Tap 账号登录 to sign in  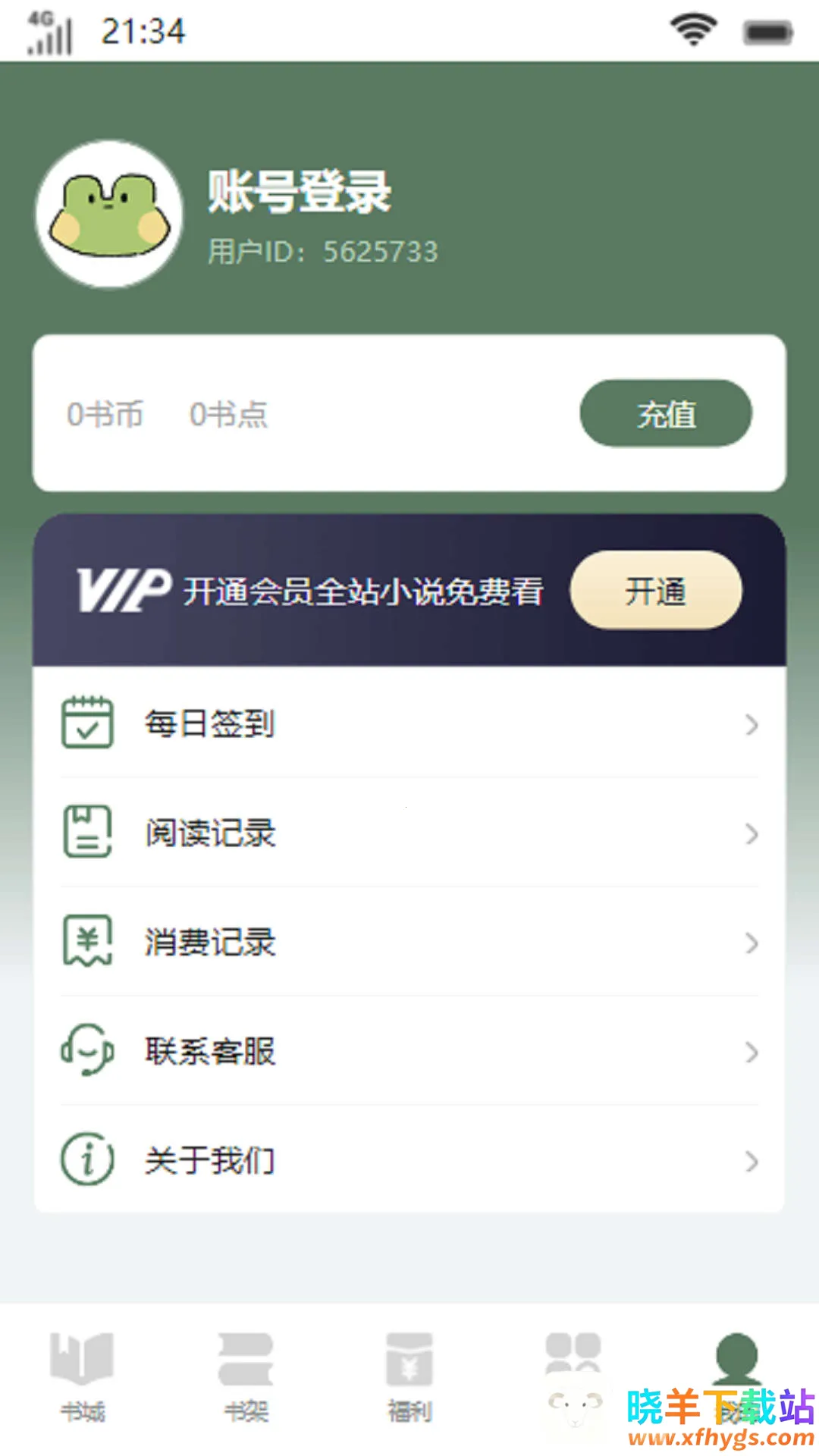click(299, 191)
